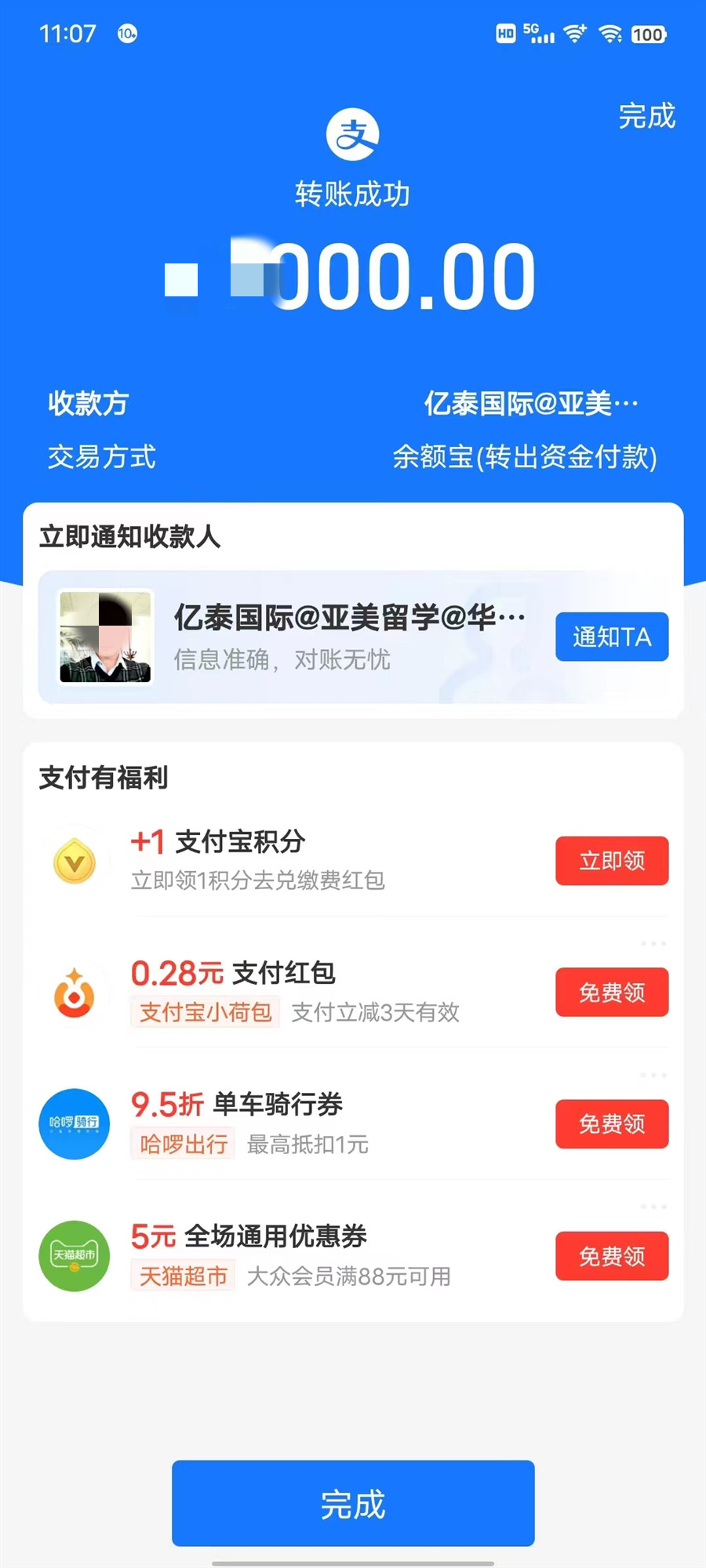Claim the Tmall 5元 coupon via 免费领
The width and height of the screenshot is (706, 1568).
pos(611,1256)
